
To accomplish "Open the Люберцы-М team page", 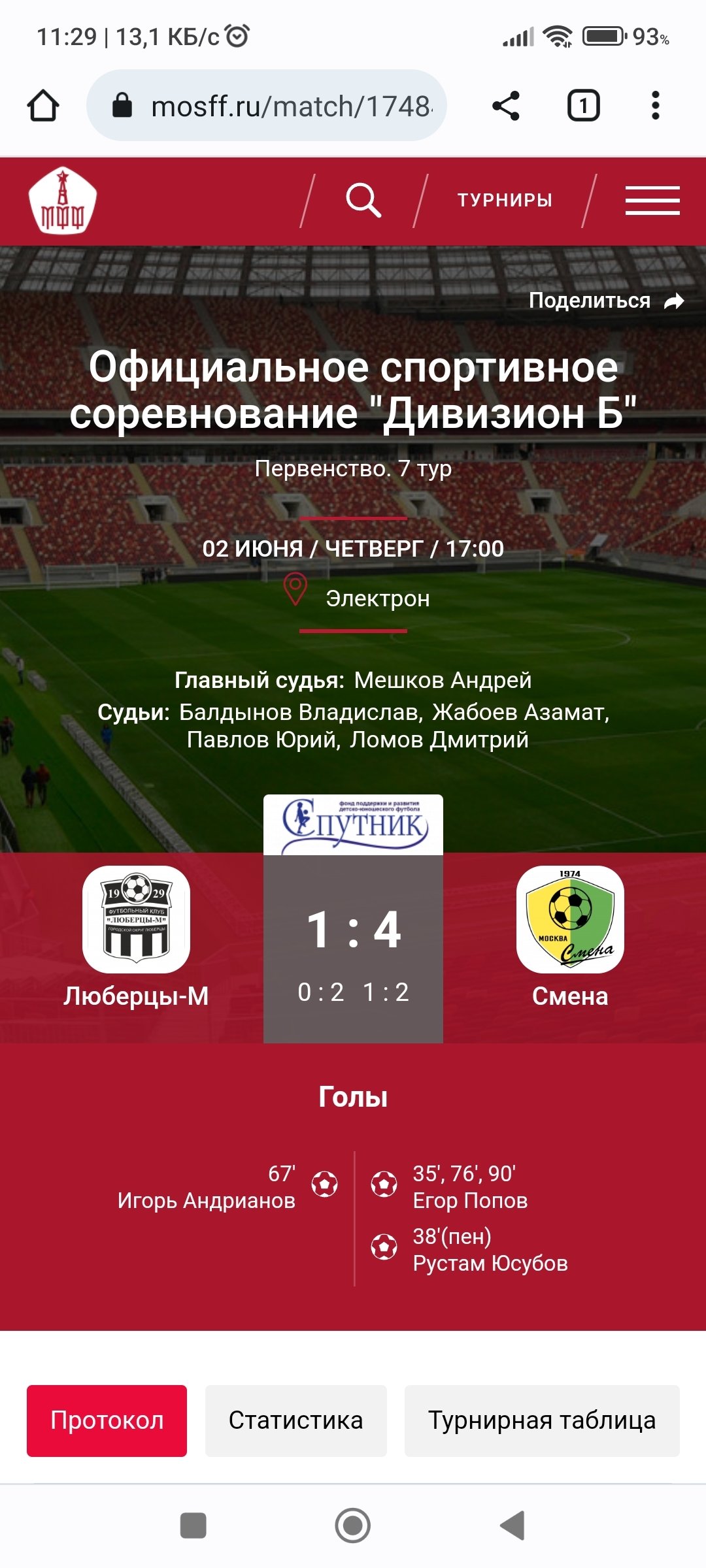I will 136,920.
